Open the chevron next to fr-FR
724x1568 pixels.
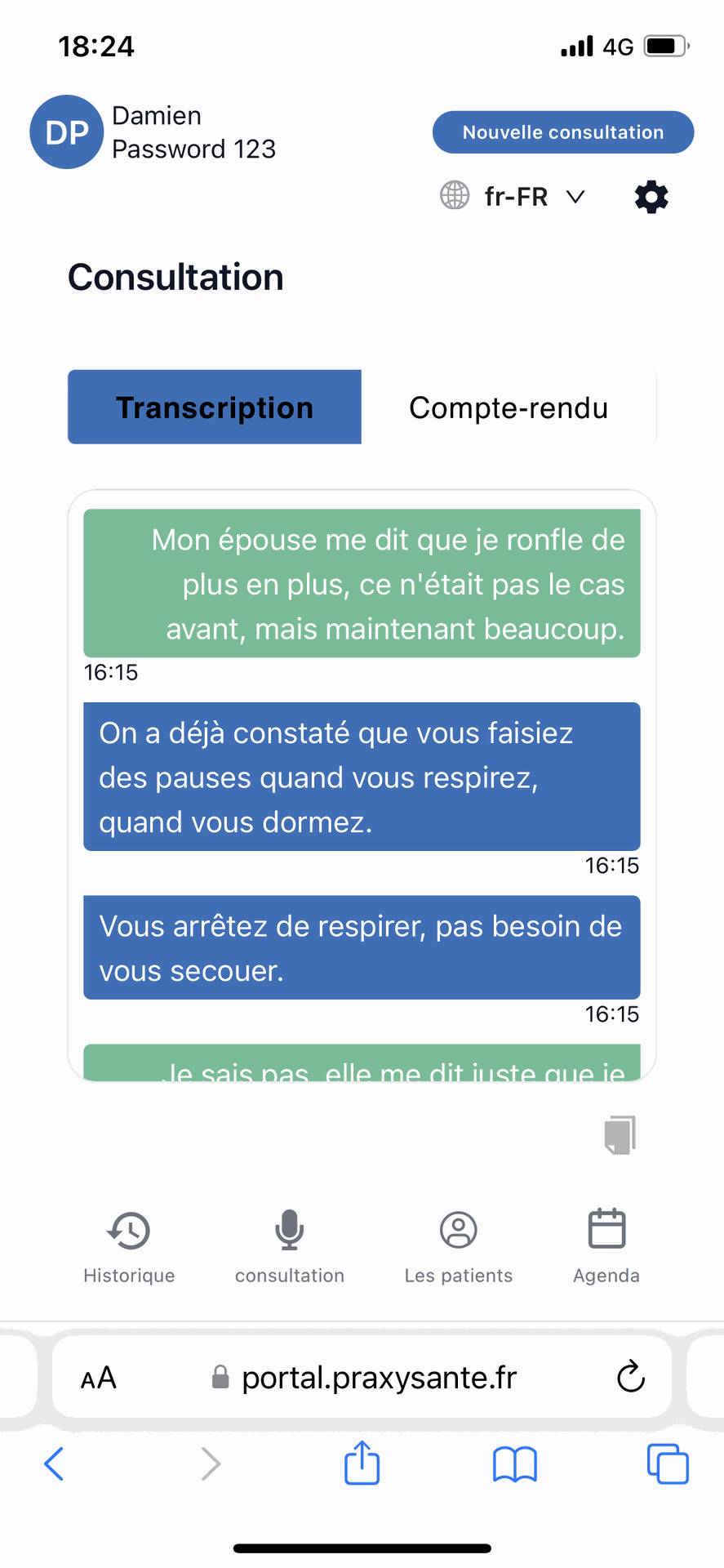(575, 196)
